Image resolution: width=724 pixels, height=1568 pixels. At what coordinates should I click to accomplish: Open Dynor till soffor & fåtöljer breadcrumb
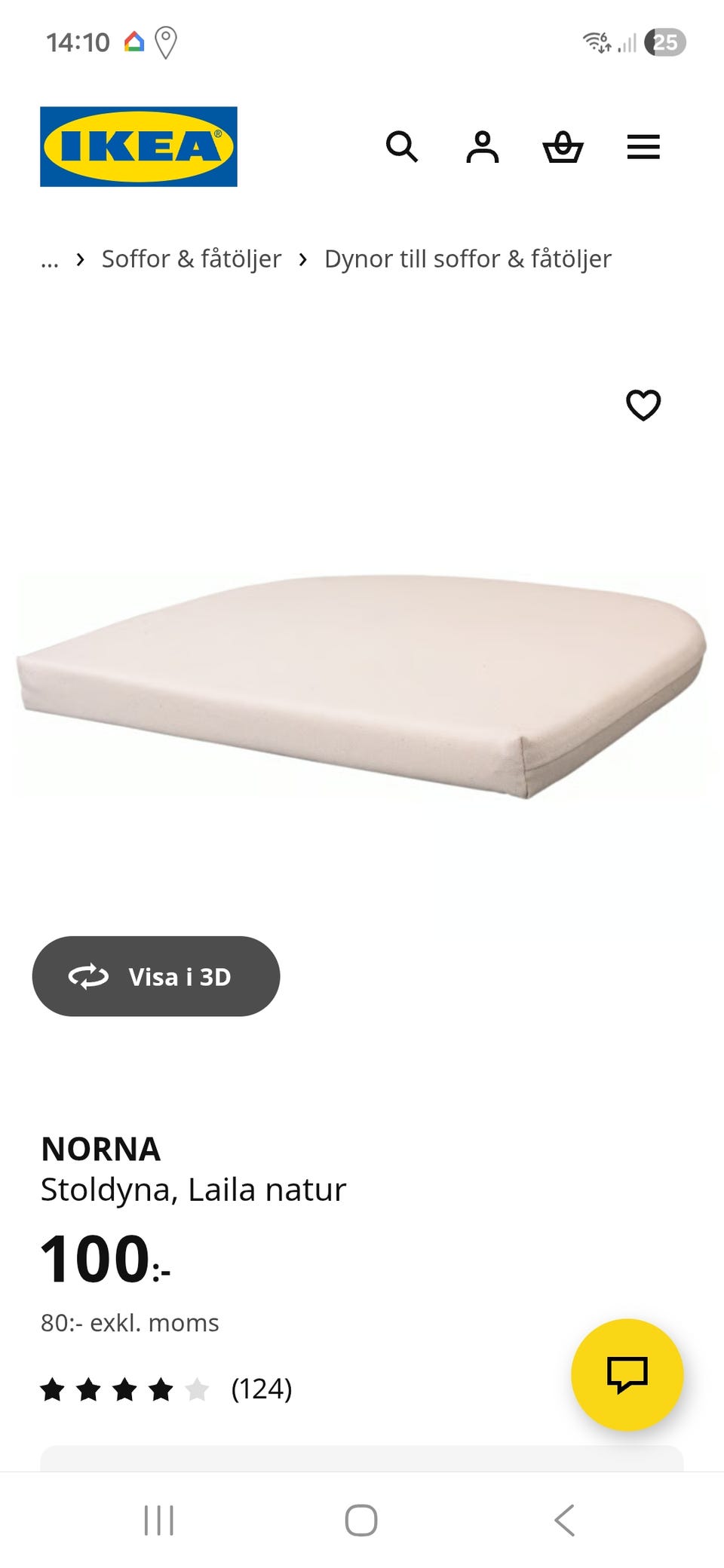pos(468,259)
